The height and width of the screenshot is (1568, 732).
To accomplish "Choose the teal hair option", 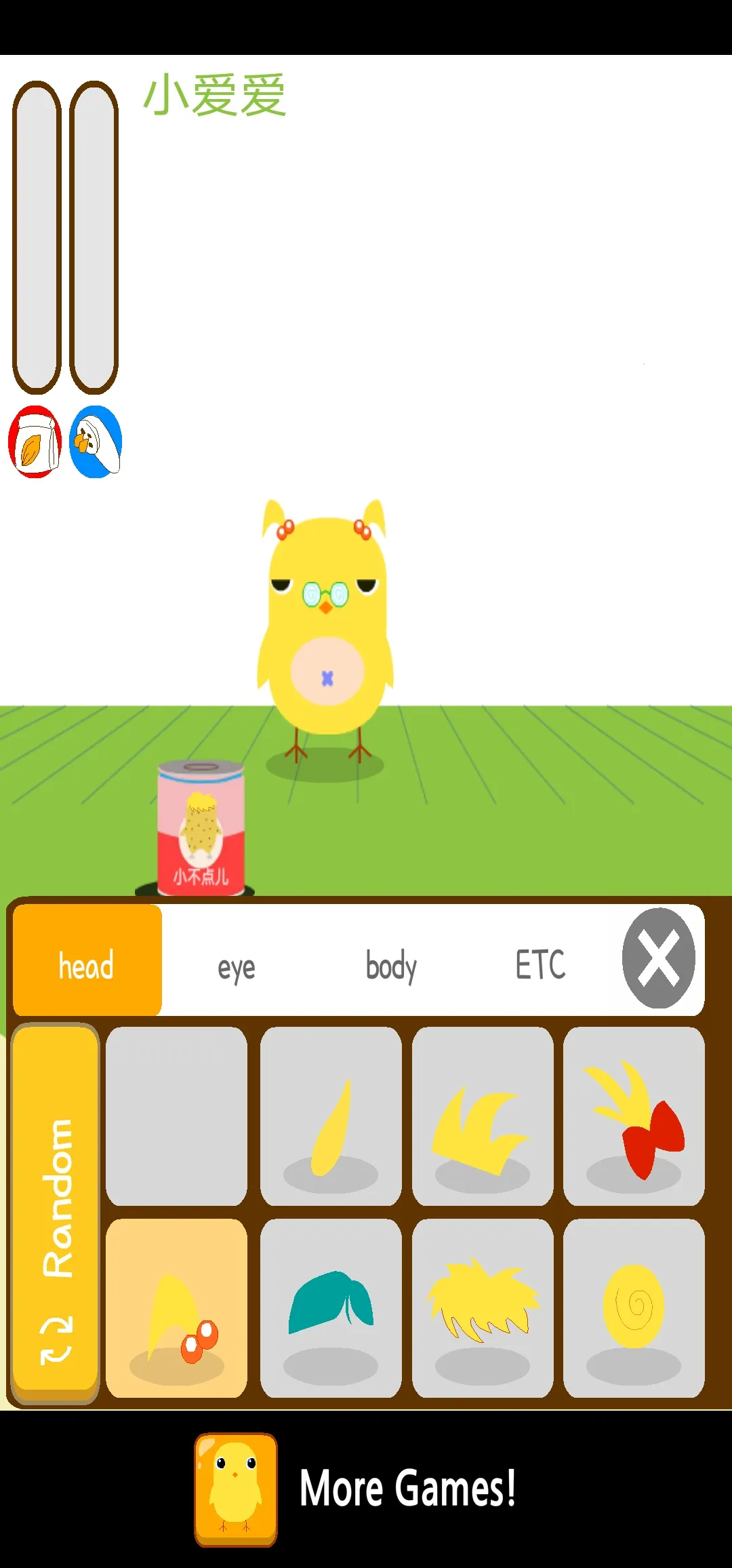I will click(x=331, y=1308).
